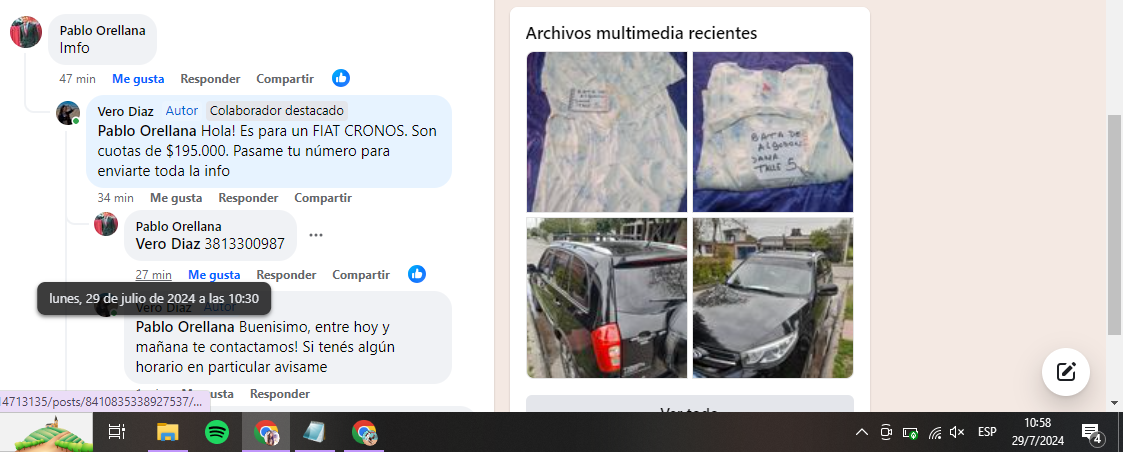Open the black SUV rear view photo
Viewport: 1123px width, 452px height.
click(x=607, y=298)
